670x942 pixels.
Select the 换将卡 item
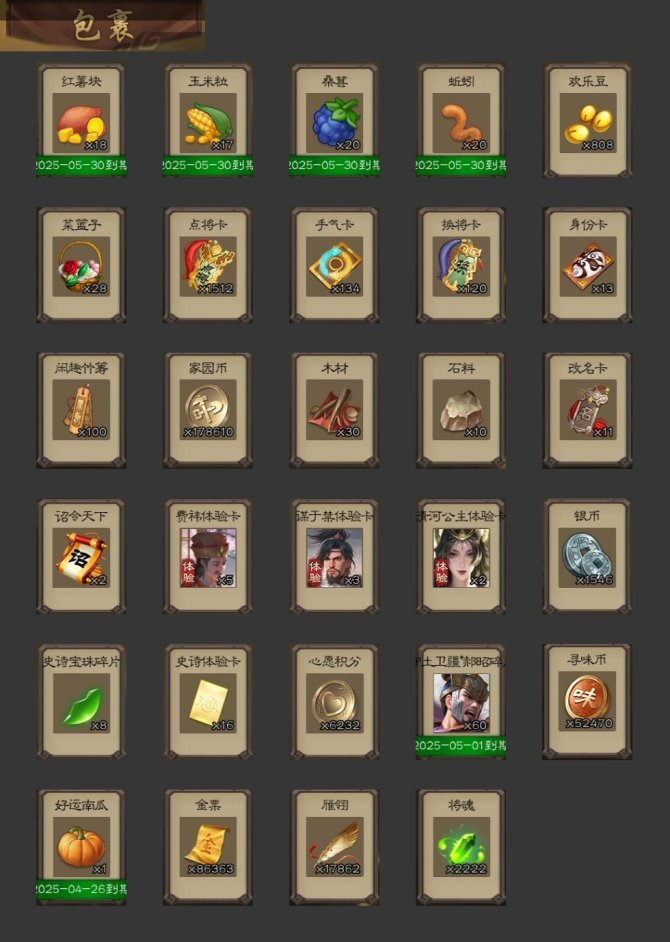coord(461,266)
